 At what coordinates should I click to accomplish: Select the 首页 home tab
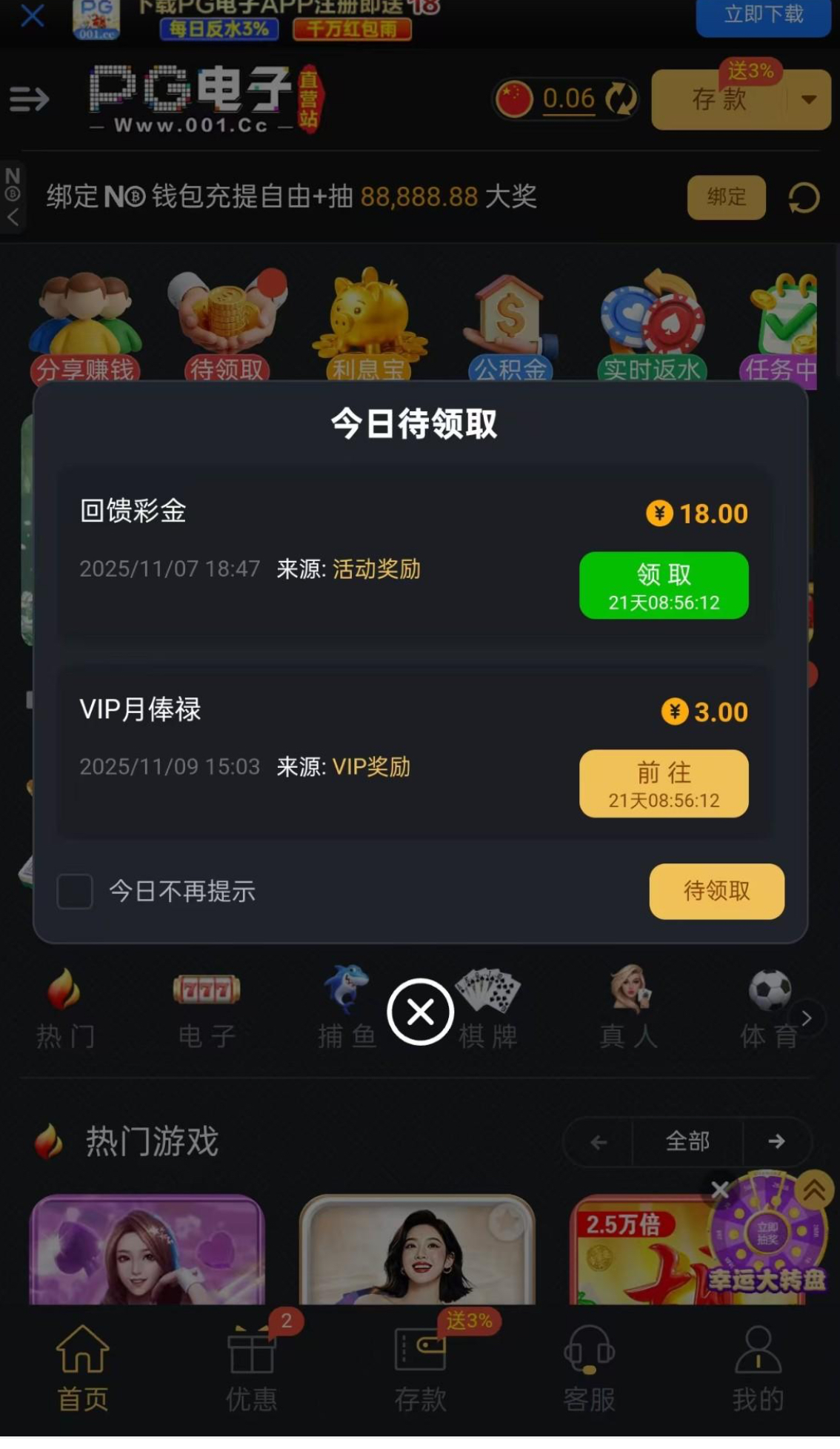pos(83,1367)
